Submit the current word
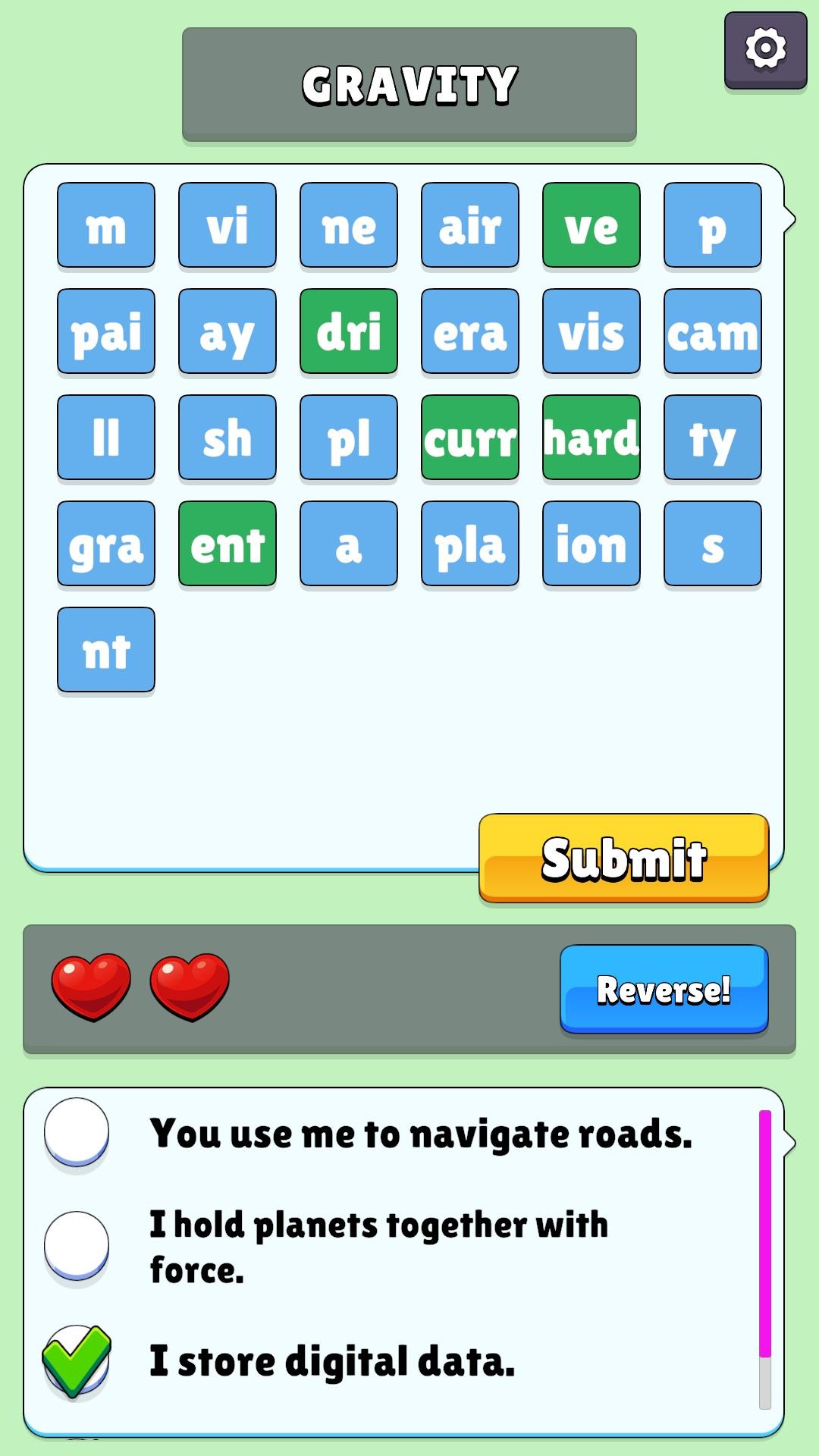Viewport: 819px width, 1456px height. 623,858
